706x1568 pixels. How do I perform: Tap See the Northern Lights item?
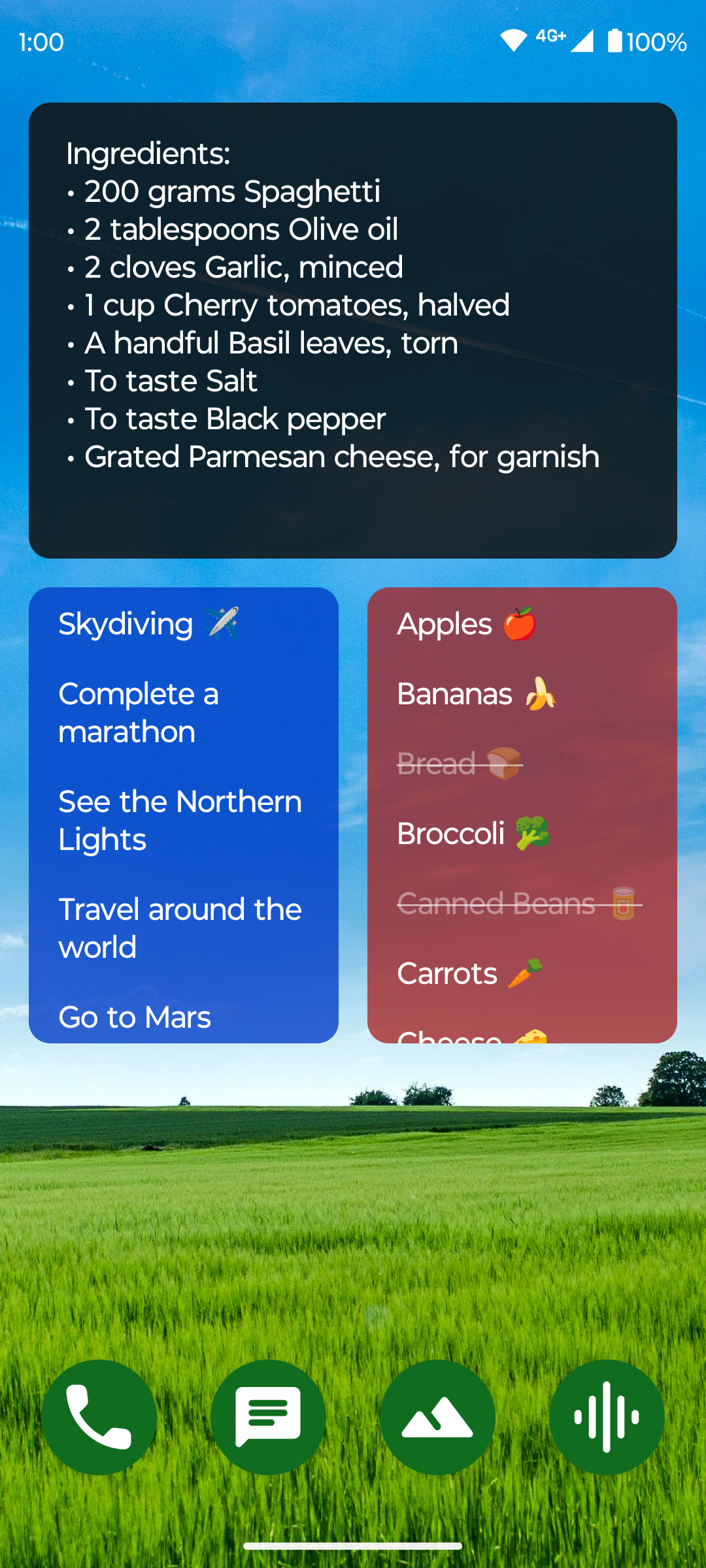180,821
